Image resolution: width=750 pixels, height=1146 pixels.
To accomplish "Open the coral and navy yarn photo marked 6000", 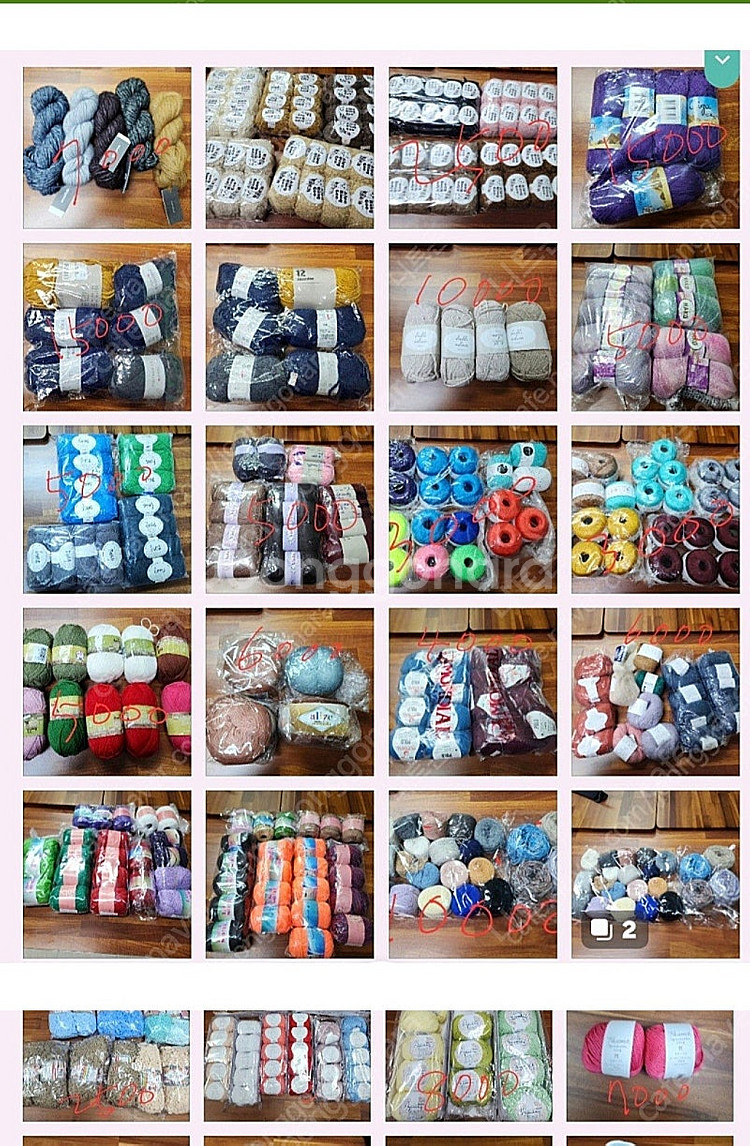I will click(655, 691).
